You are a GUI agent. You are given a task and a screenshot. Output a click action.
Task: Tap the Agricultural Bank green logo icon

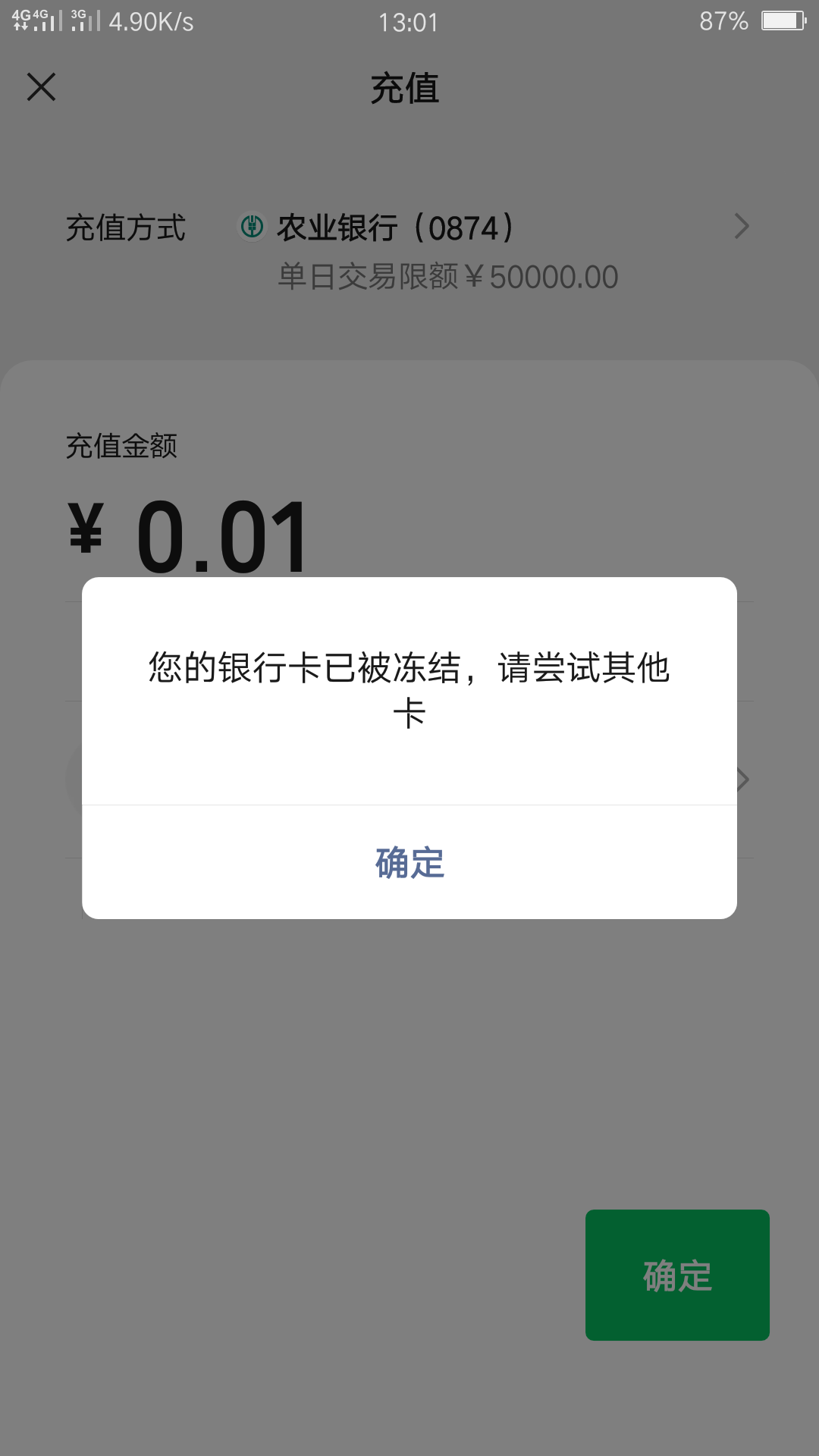[251, 226]
